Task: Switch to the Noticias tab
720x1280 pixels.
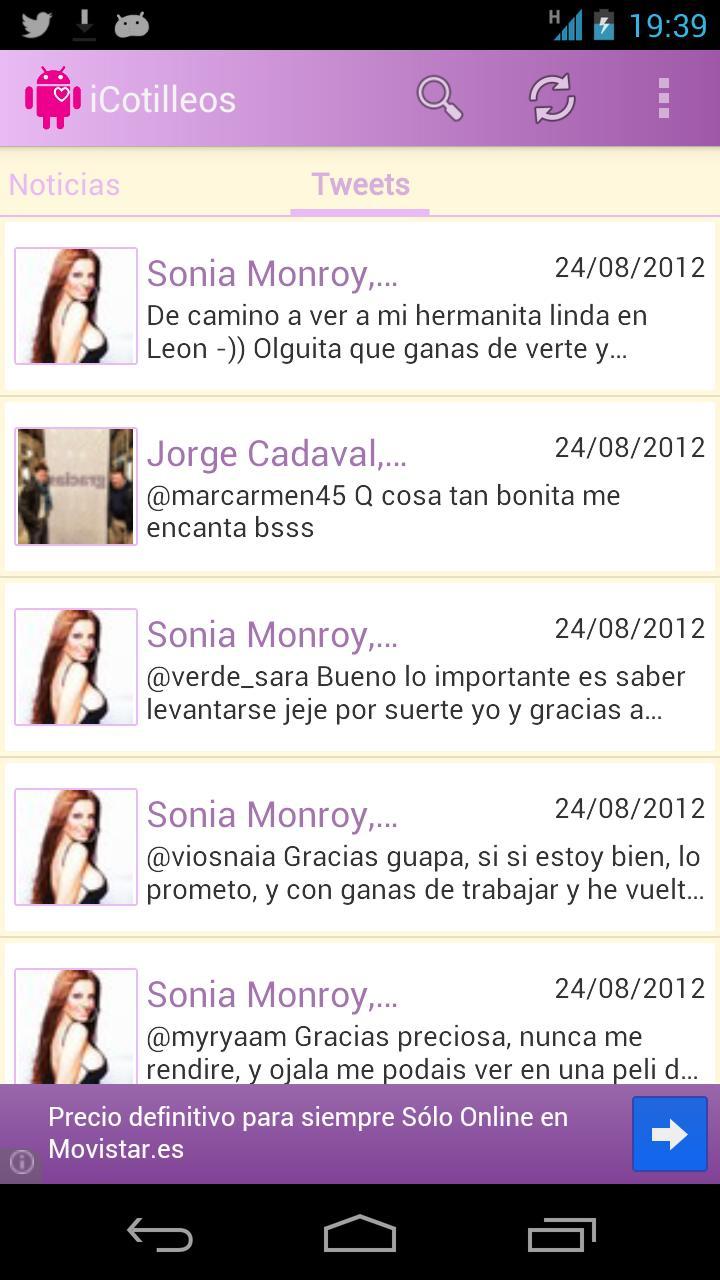Action: (65, 185)
